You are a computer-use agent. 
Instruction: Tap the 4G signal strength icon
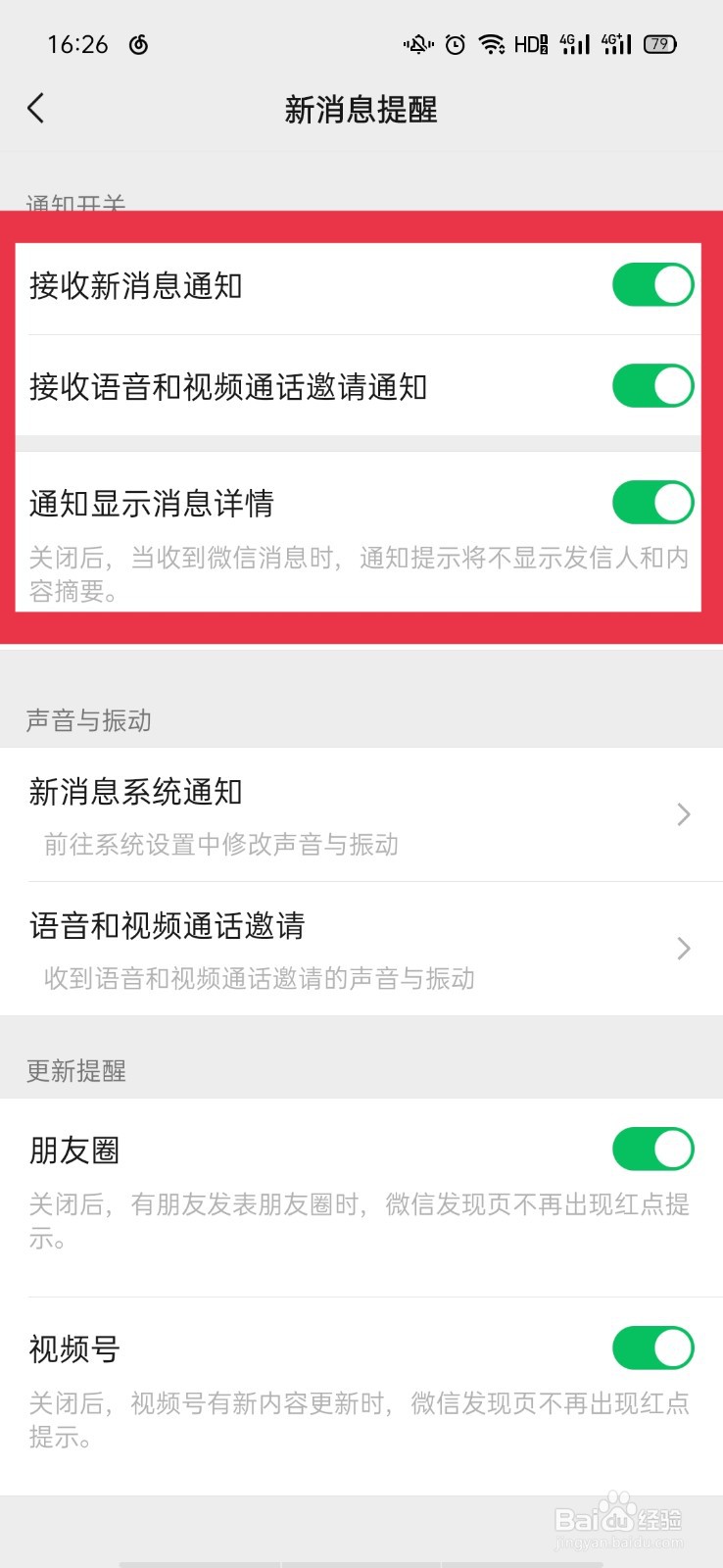tap(573, 44)
